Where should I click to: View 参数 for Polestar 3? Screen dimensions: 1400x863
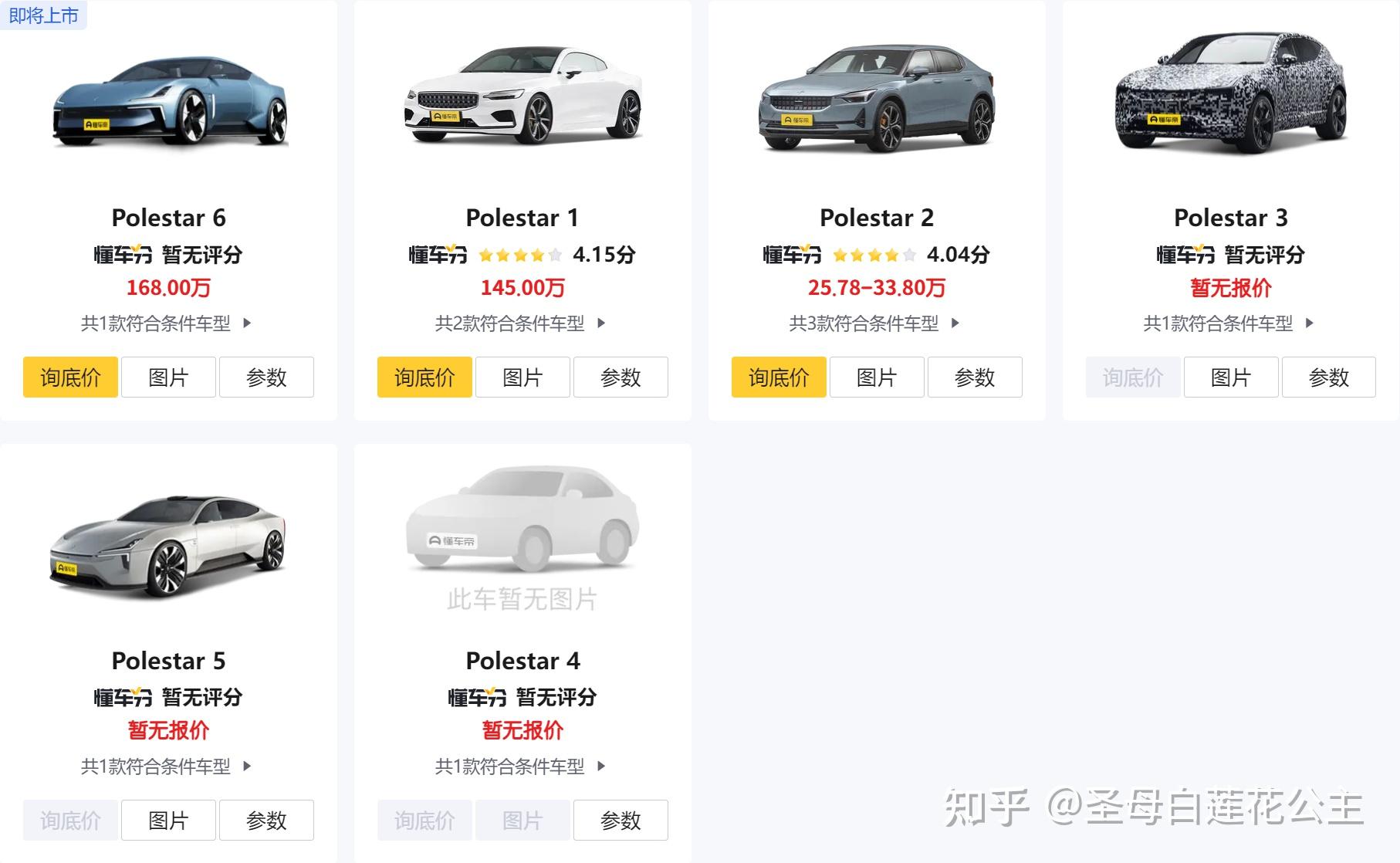pos(1329,377)
